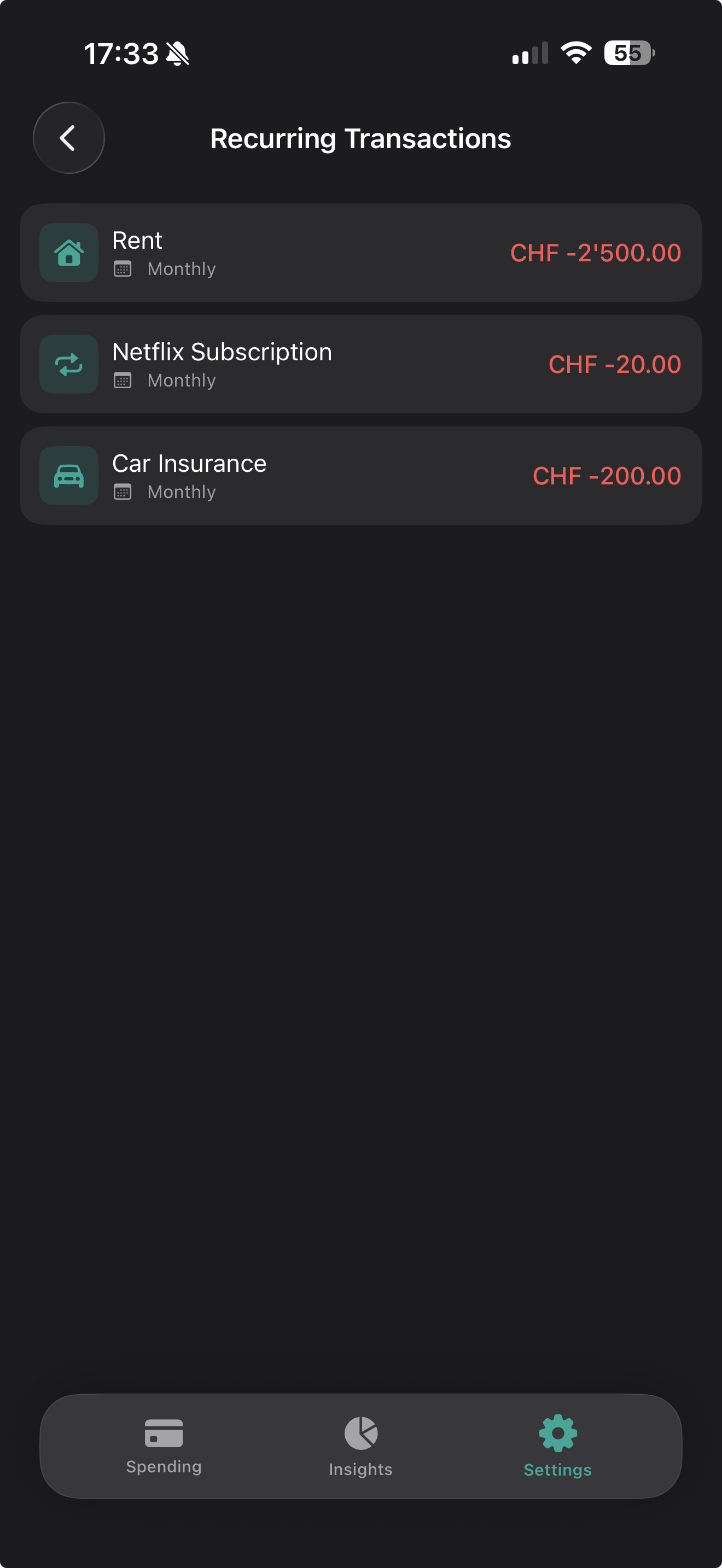
Task: Click Monthly label under Car Insurance
Action: coord(181,491)
